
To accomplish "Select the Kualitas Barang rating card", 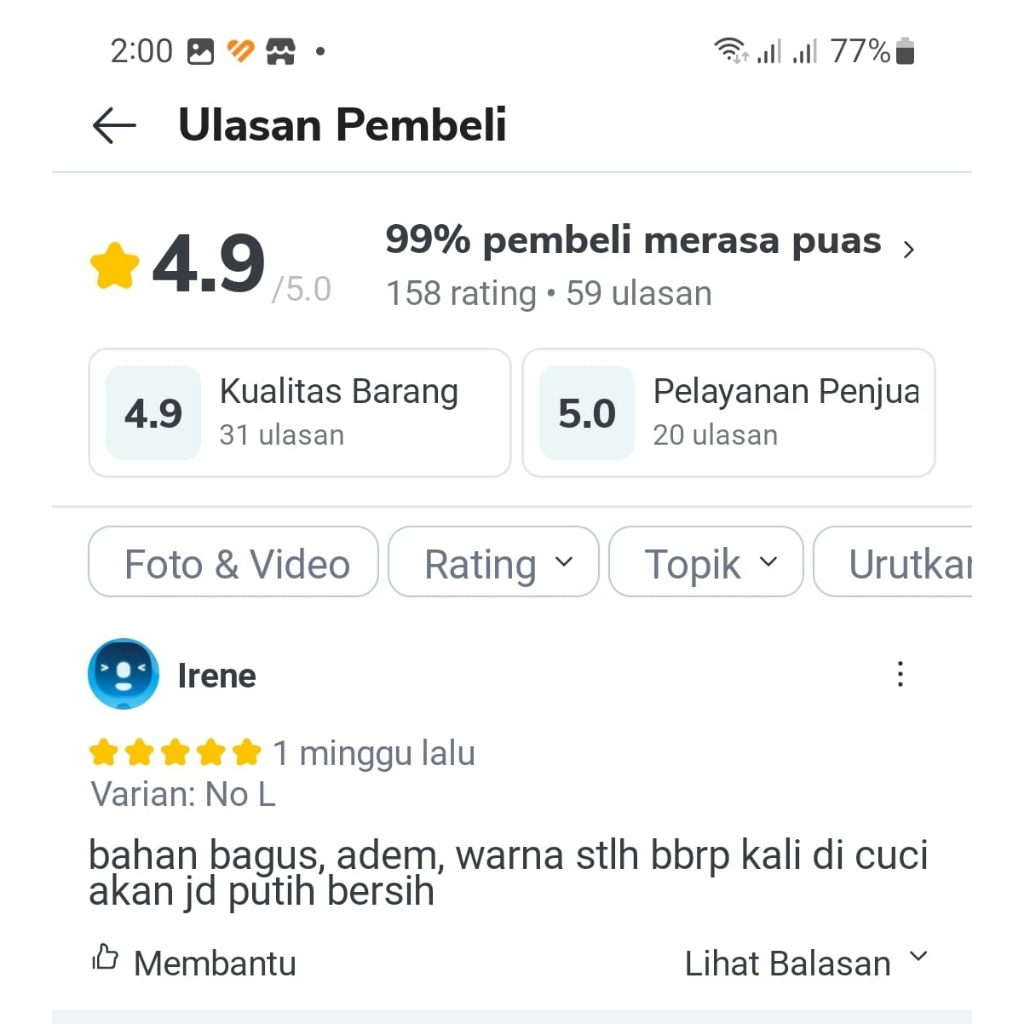I will (299, 413).
